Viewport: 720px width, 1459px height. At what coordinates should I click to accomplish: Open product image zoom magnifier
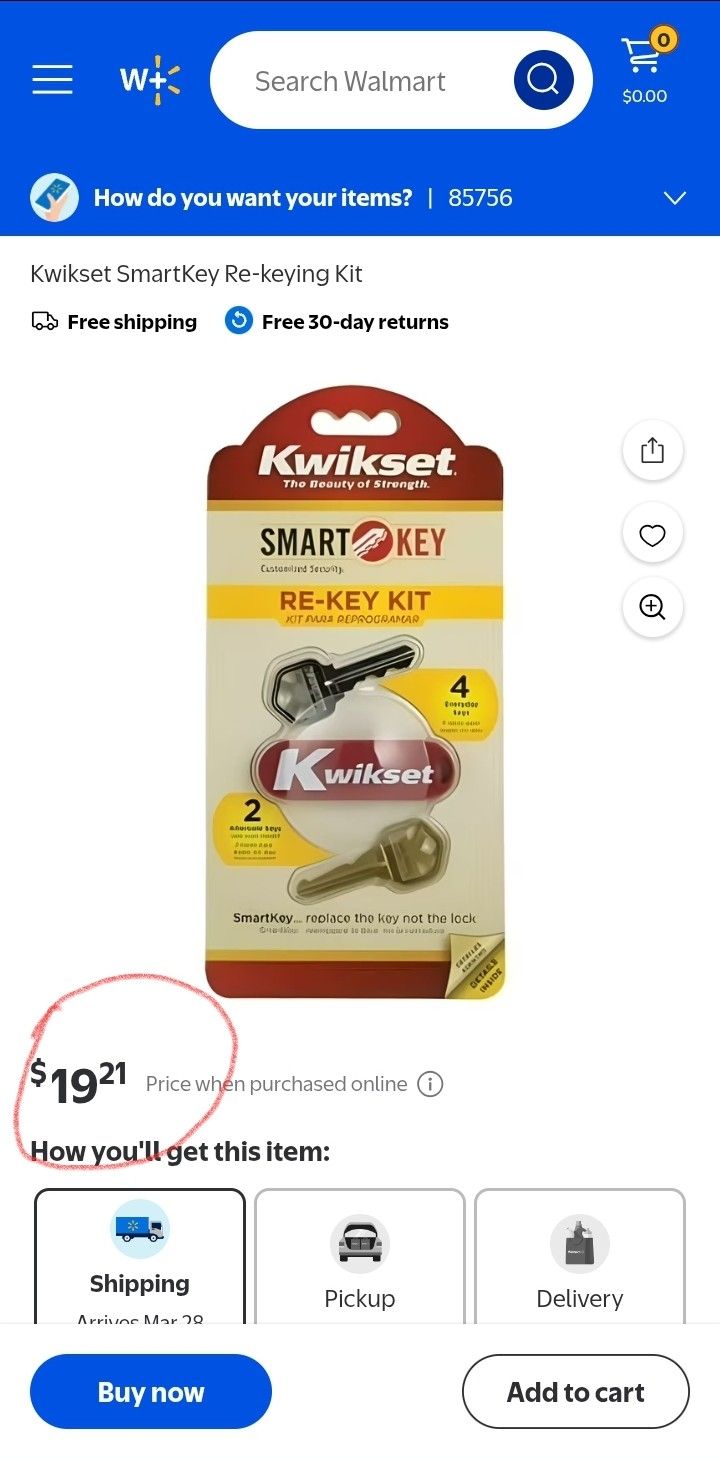652,606
